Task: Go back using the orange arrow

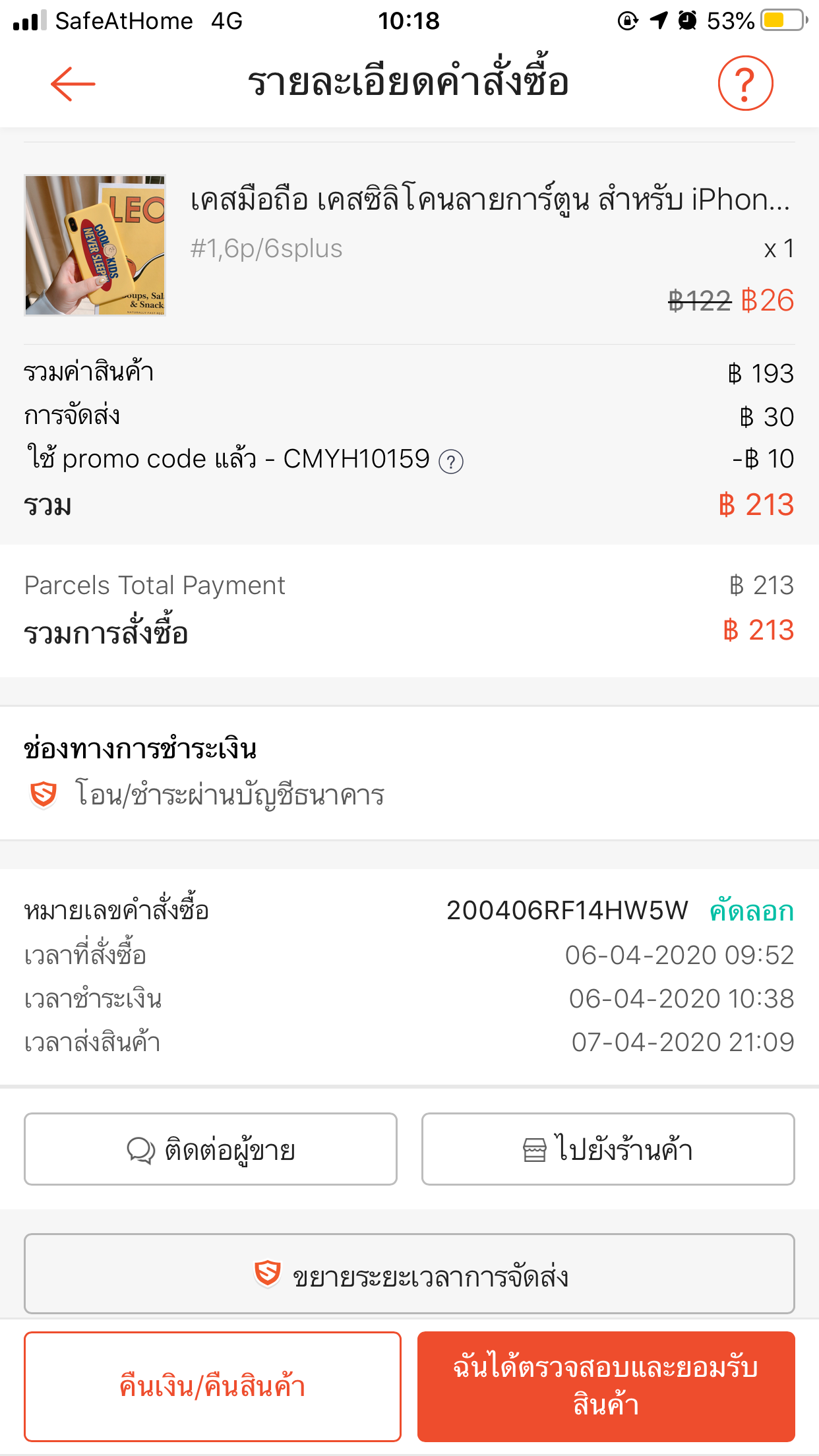Action: (73, 84)
